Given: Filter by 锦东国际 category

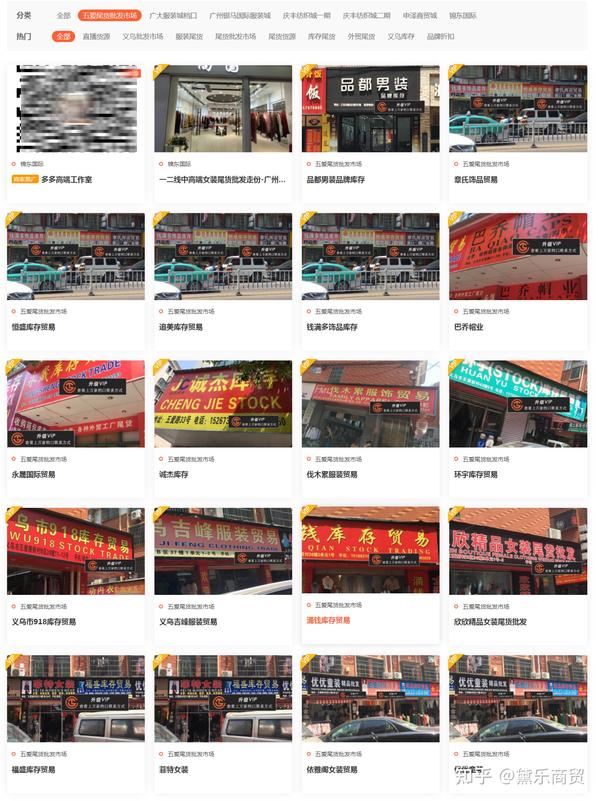Looking at the screenshot, I should pyautogui.click(x=462, y=16).
